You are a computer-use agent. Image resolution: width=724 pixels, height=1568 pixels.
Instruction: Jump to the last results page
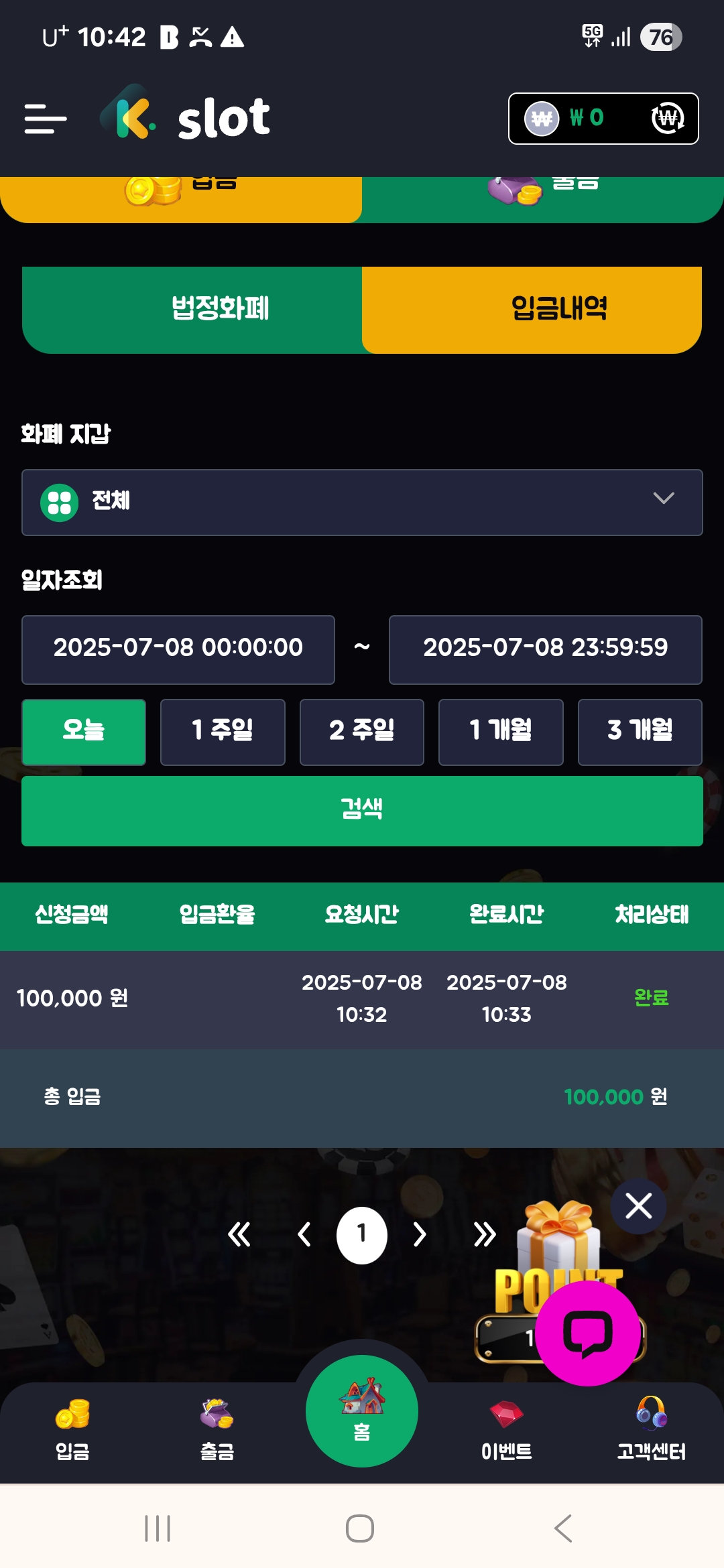tap(484, 1234)
